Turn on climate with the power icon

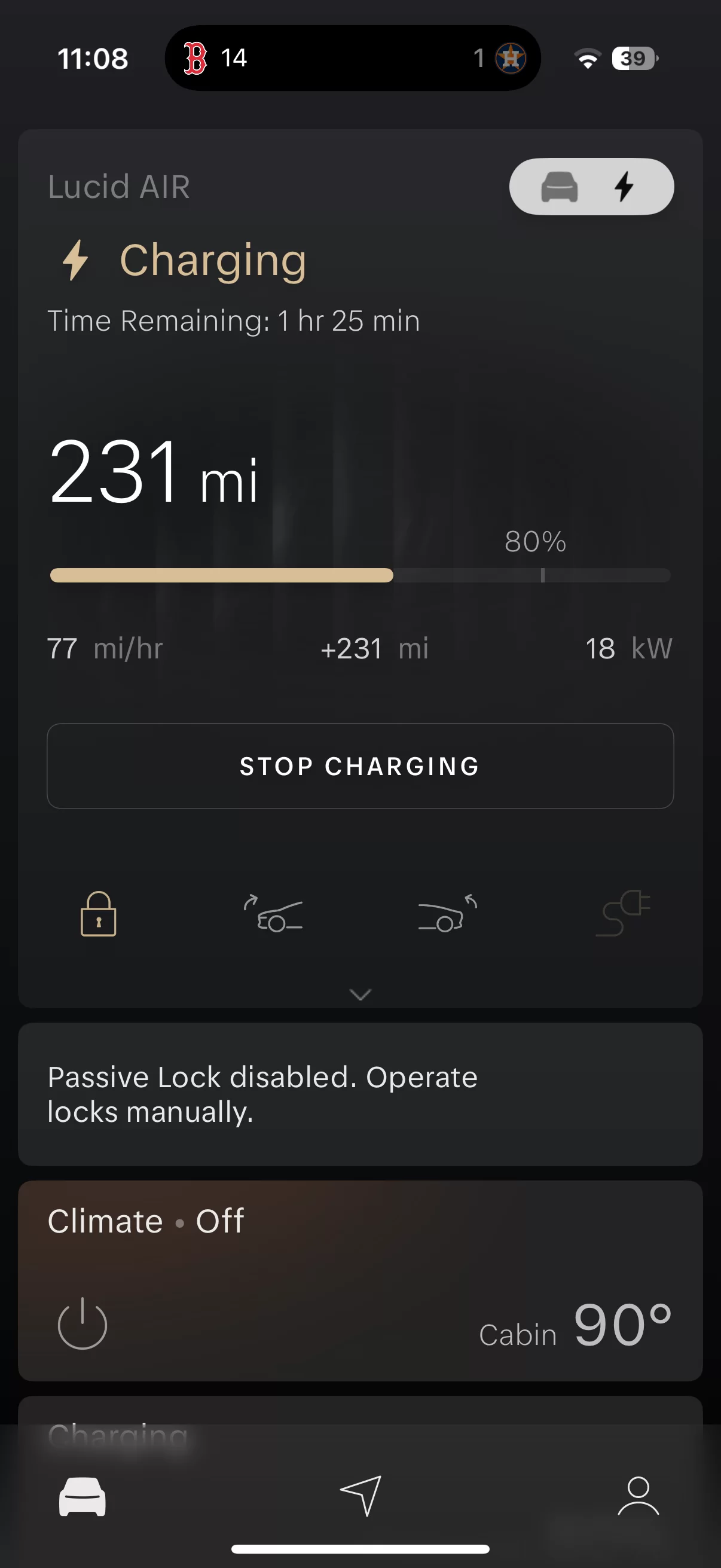(x=82, y=1323)
